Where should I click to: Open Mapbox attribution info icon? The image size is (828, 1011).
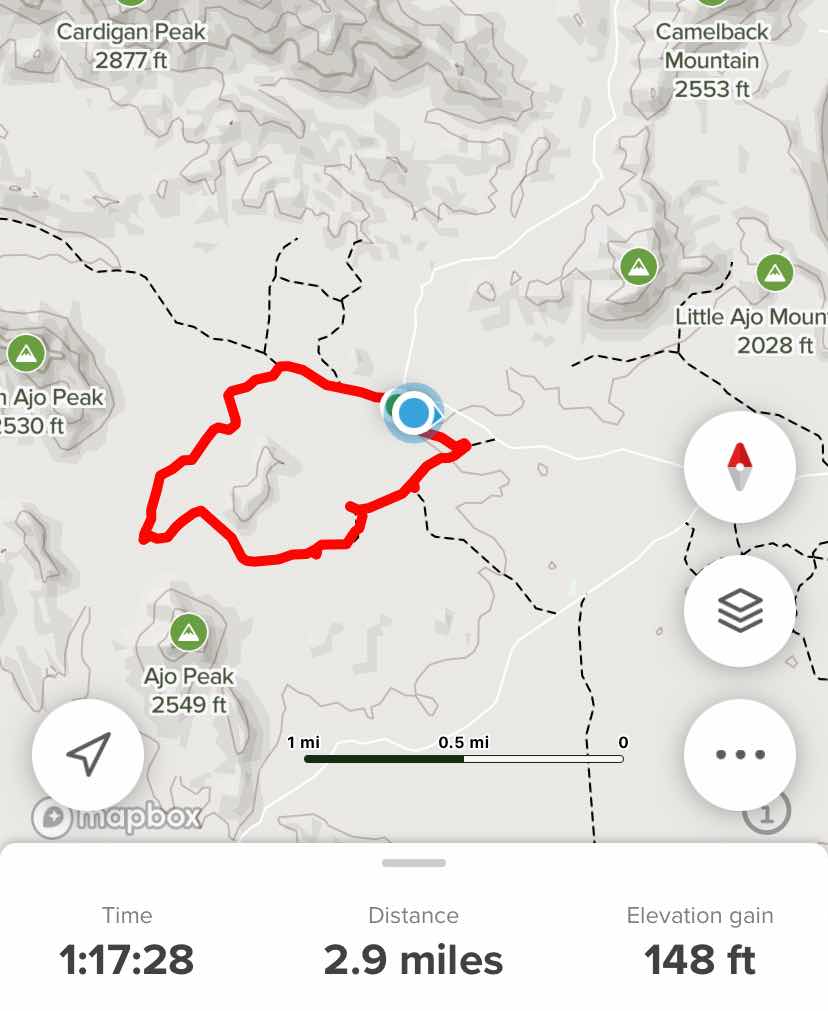766,813
